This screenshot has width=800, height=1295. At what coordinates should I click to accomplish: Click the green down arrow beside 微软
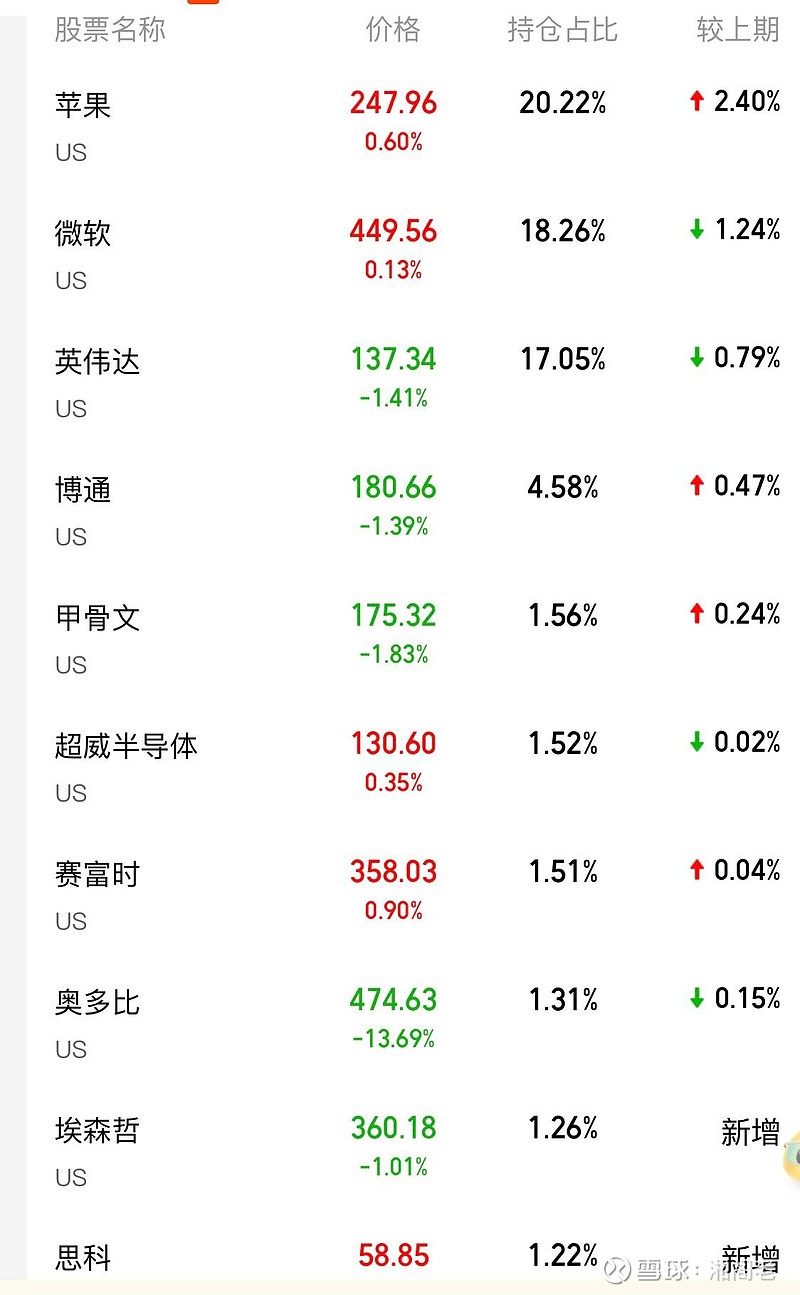[x=696, y=229]
